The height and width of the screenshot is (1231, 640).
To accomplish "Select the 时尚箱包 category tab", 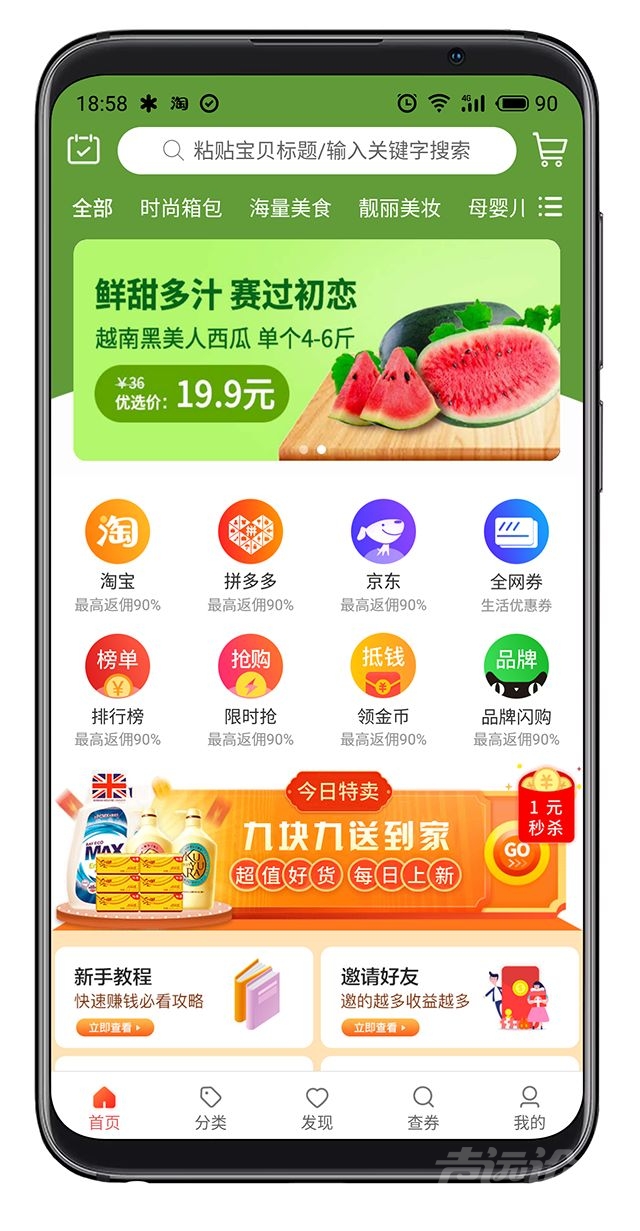I will click(x=180, y=208).
